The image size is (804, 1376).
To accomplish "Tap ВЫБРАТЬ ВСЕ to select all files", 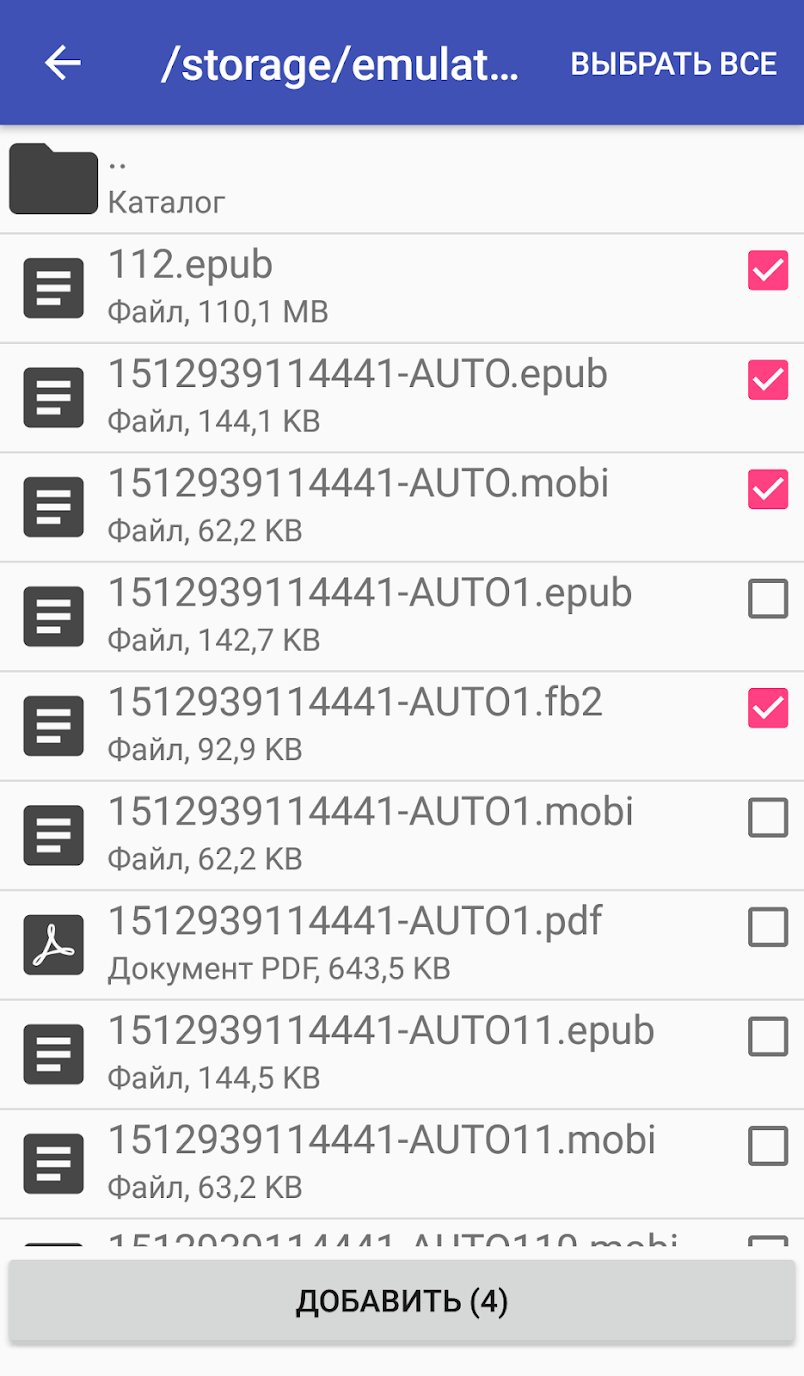I will pyautogui.click(x=673, y=64).
